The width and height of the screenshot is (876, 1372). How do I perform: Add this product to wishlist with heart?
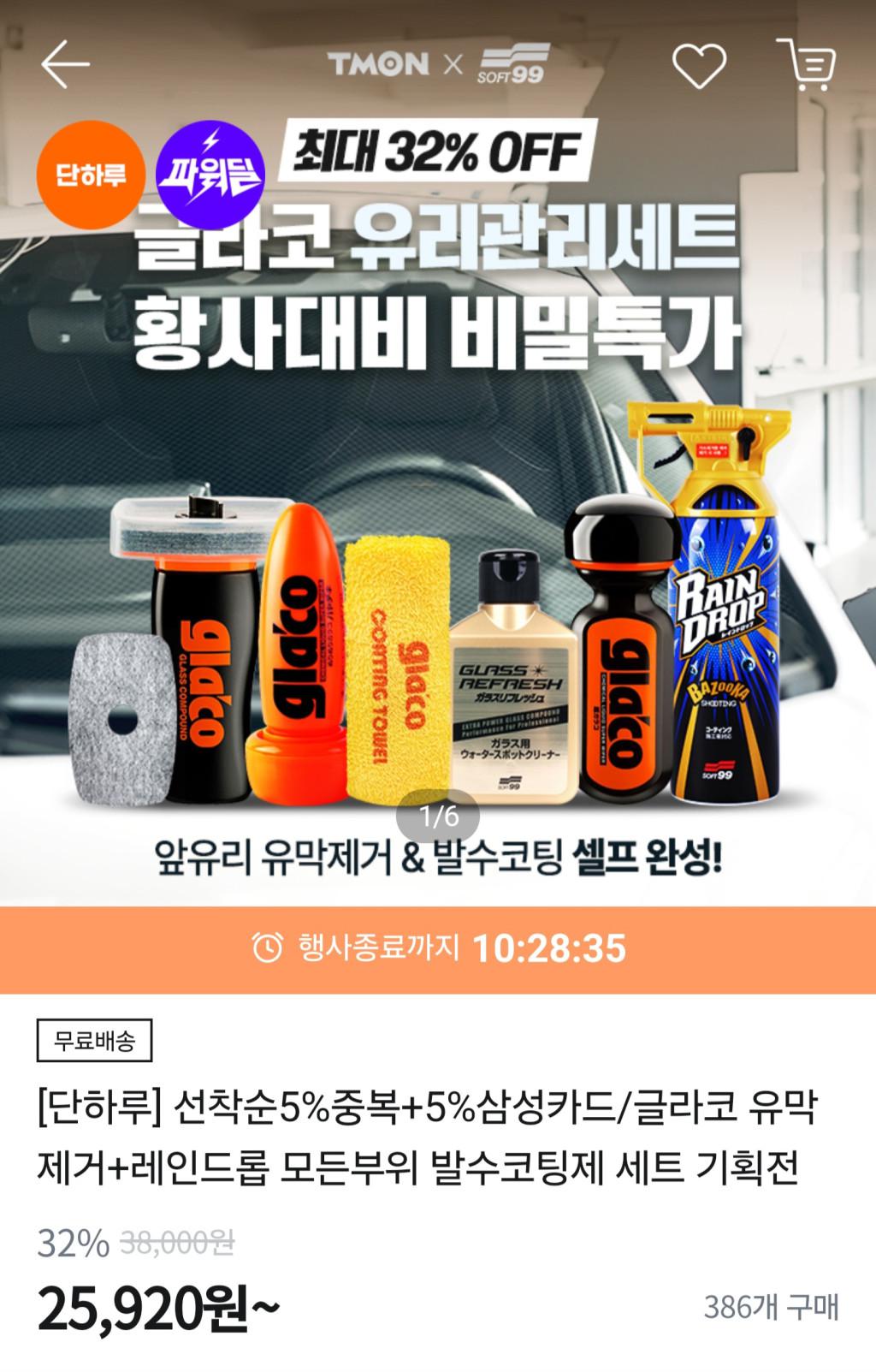click(699, 65)
